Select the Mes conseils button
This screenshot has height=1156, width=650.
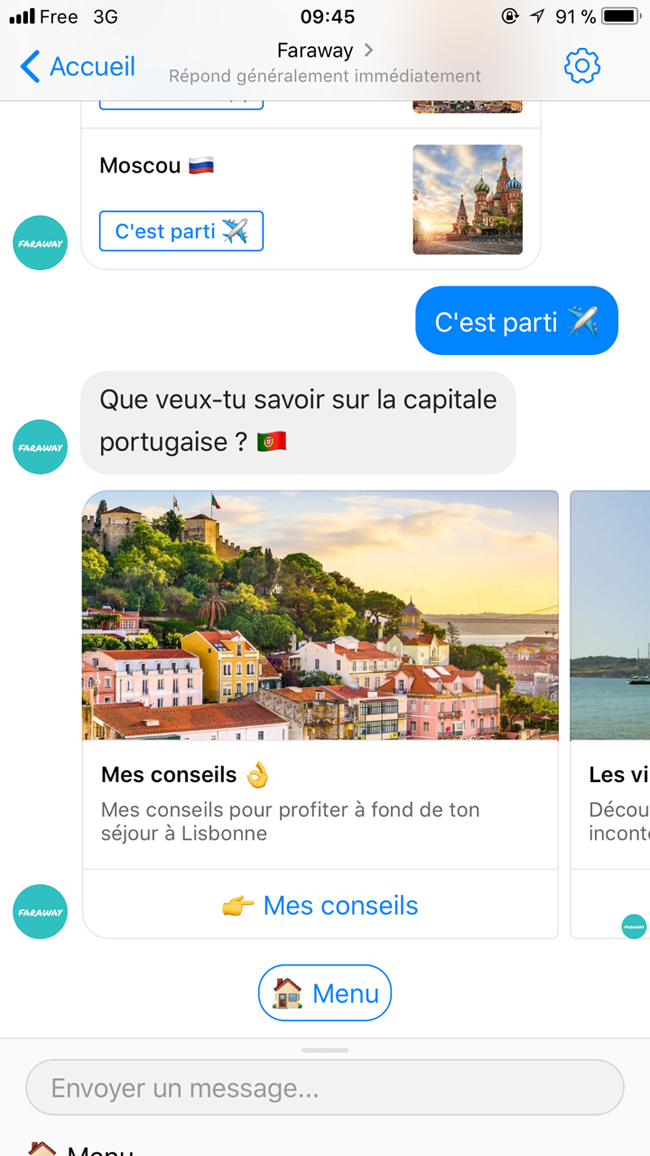(x=320, y=906)
